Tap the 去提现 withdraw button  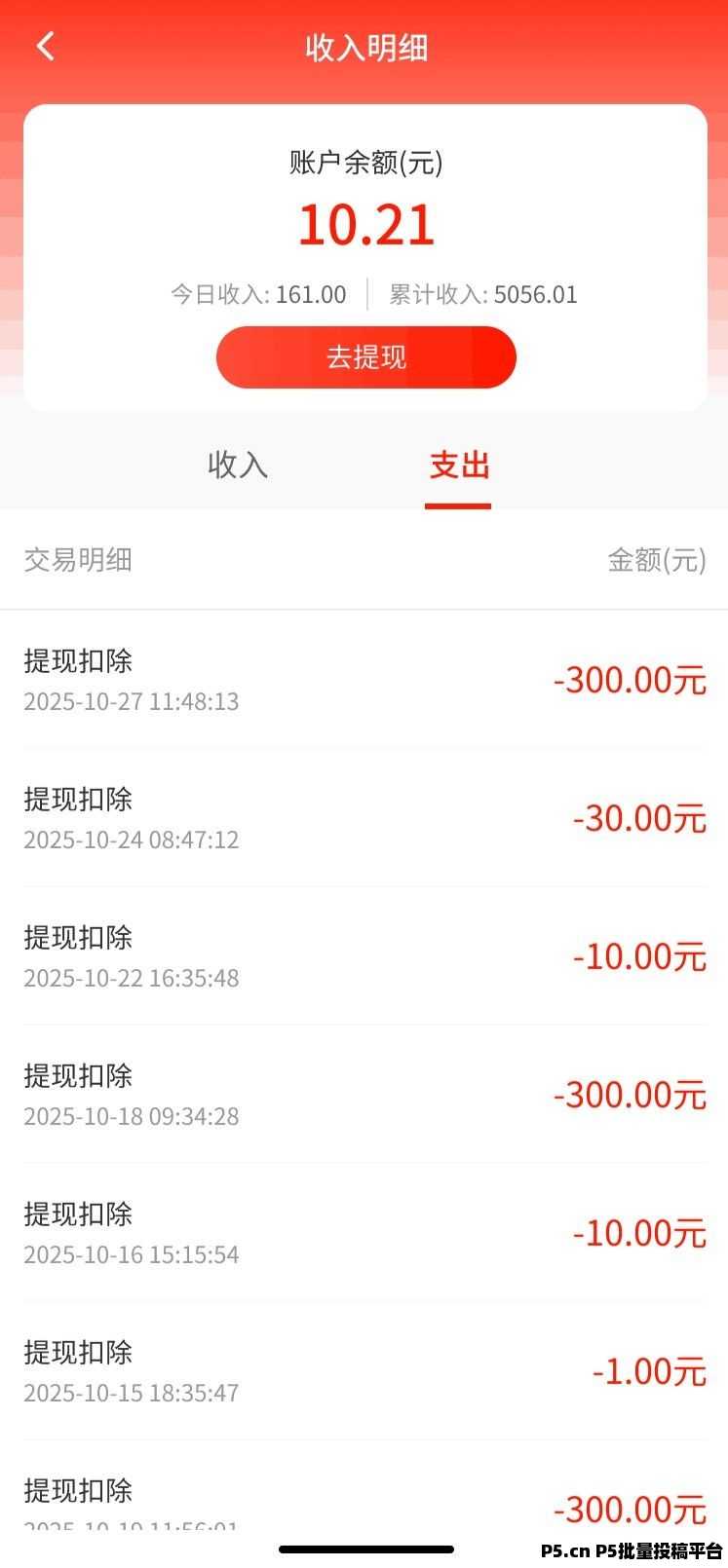365,357
